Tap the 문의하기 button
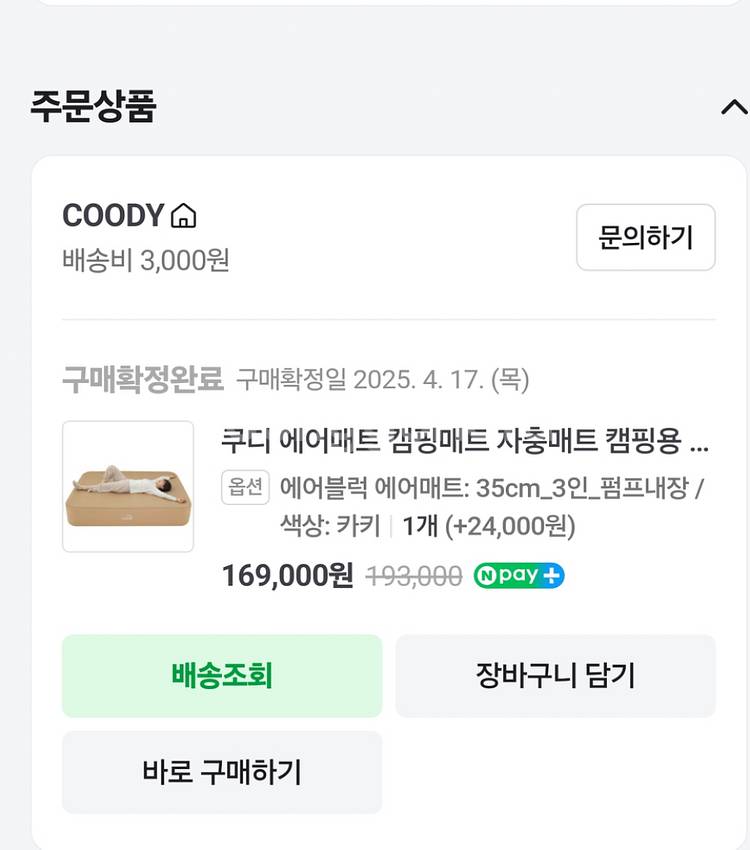 pyautogui.click(x=645, y=238)
